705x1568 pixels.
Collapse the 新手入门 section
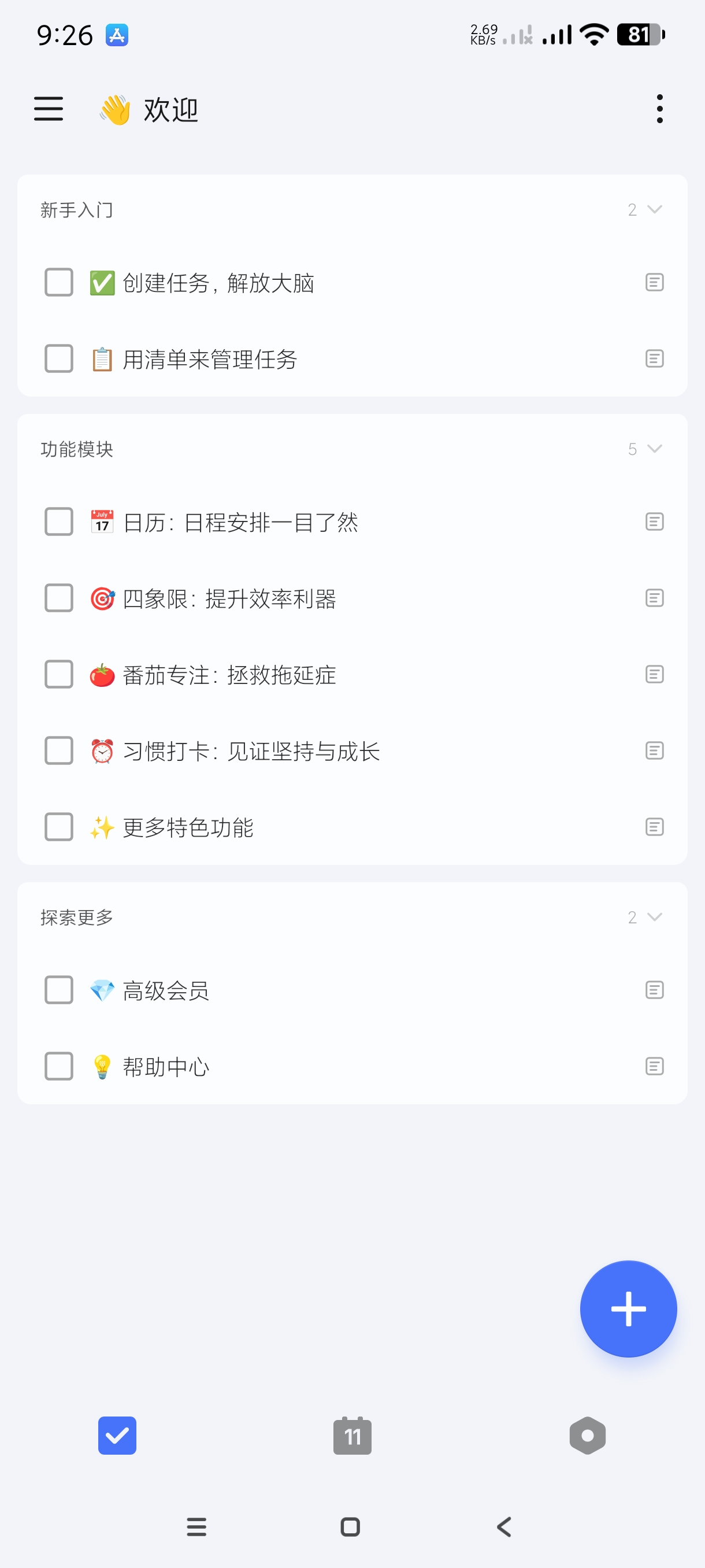[654, 210]
